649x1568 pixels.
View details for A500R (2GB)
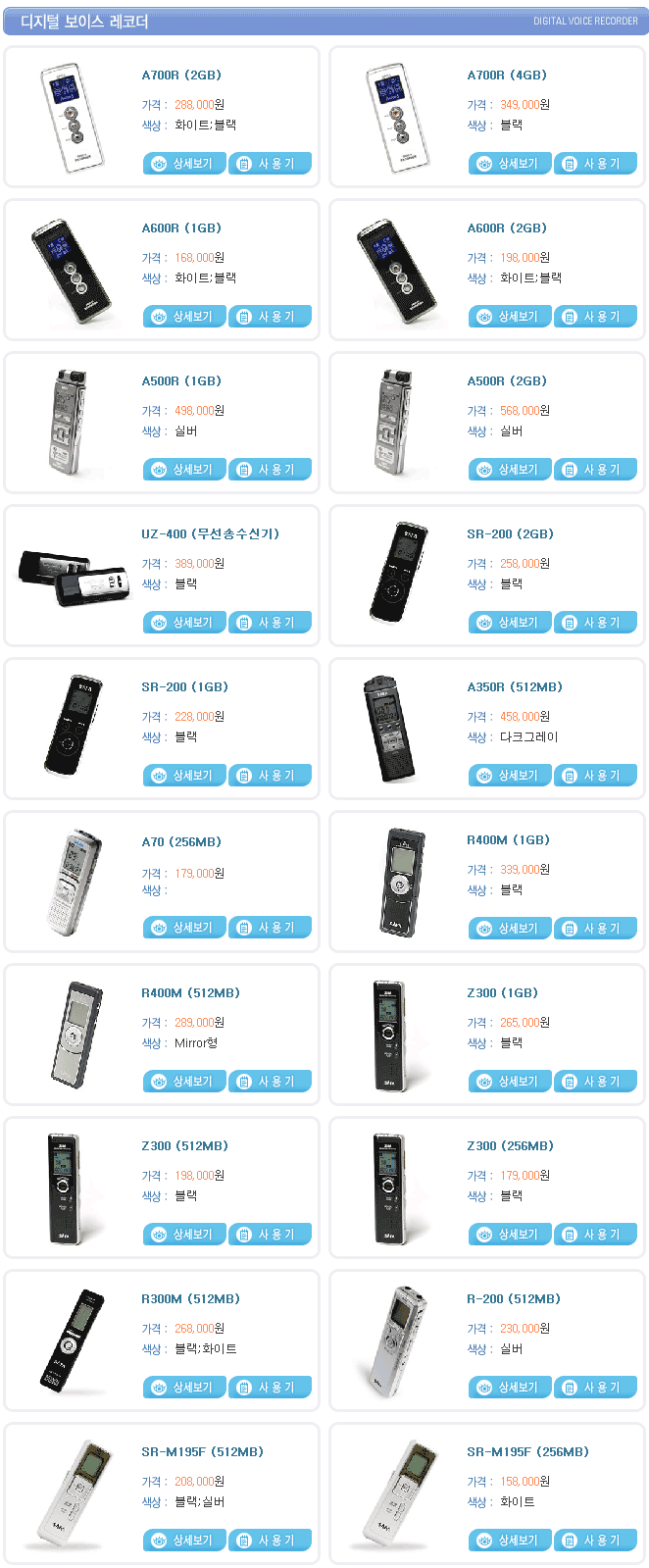pyautogui.click(x=510, y=470)
